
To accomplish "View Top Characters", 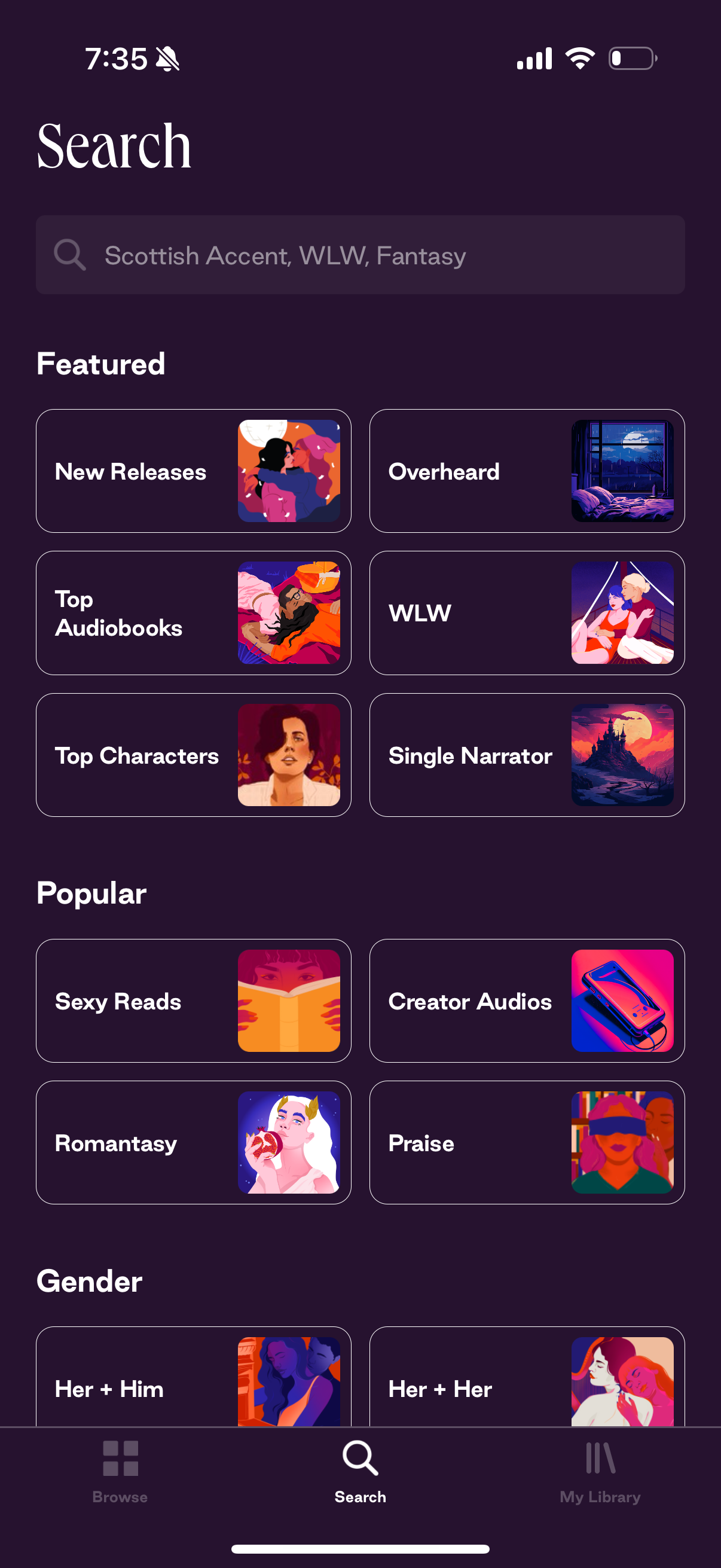I will pyautogui.click(x=194, y=755).
